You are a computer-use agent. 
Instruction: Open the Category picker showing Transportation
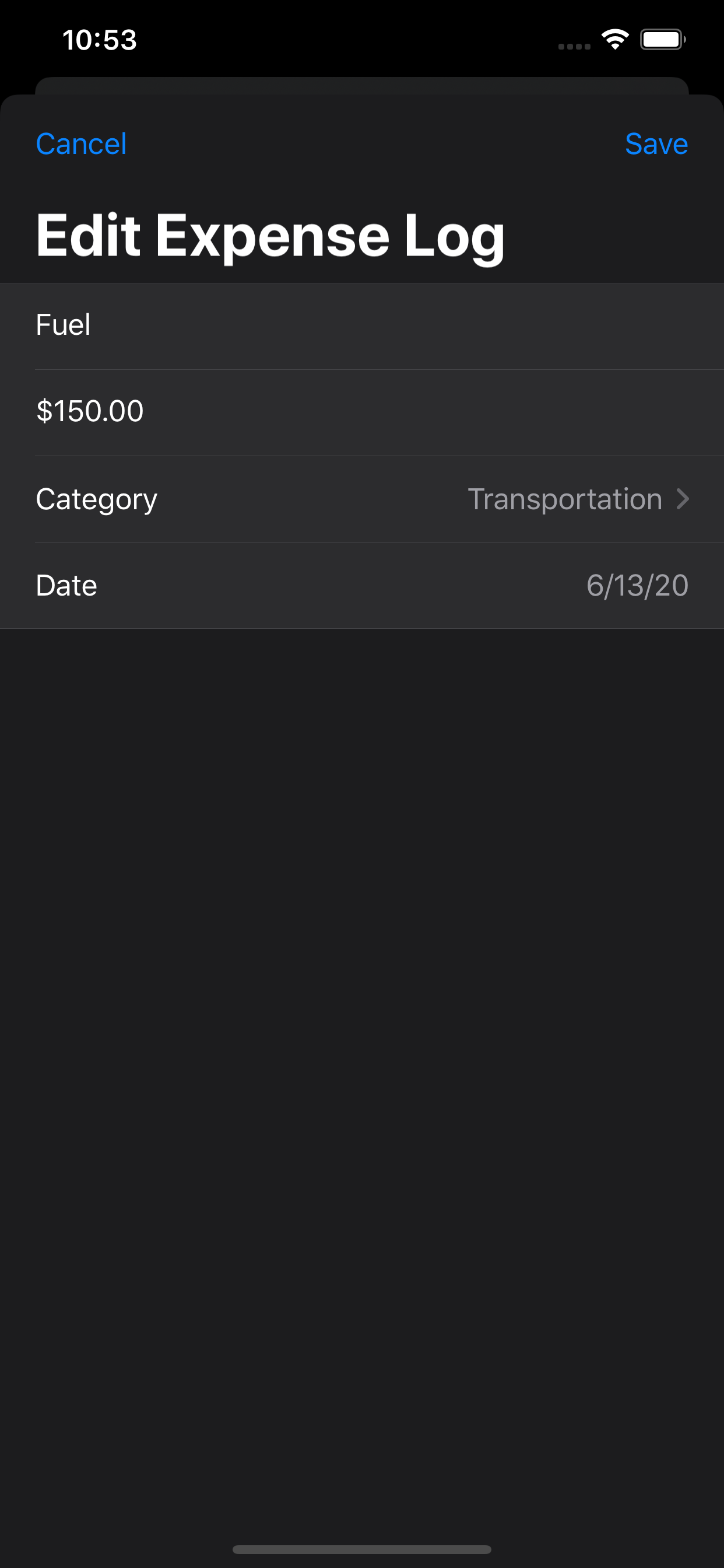coord(361,499)
